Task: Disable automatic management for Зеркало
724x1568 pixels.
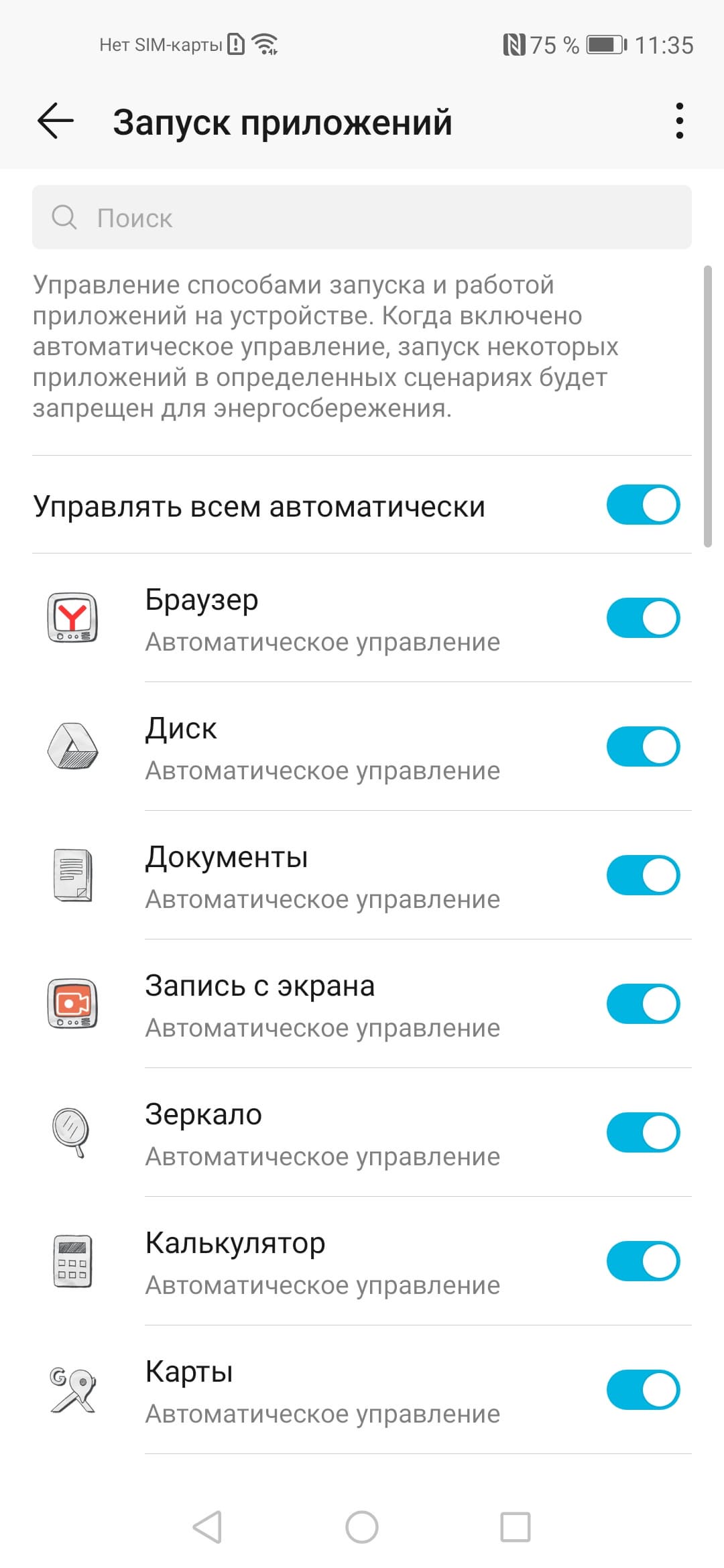Action: [x=643, y=1132]
